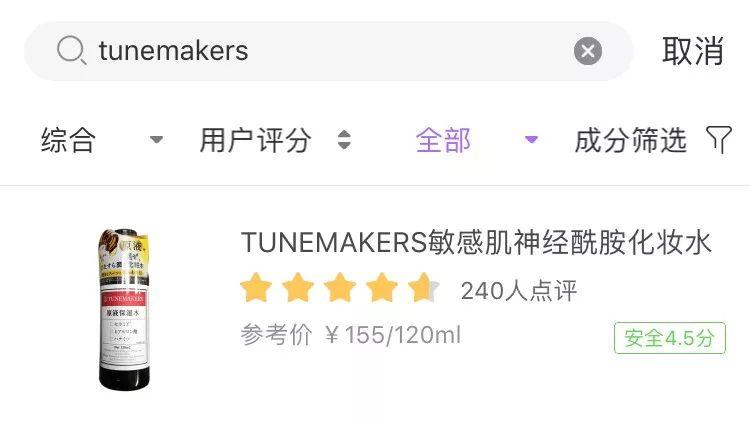Open TUNEMAKERS敏感肌神经酰胺化妆水 product
Screen dimensions: 750x422
[476, 243]
